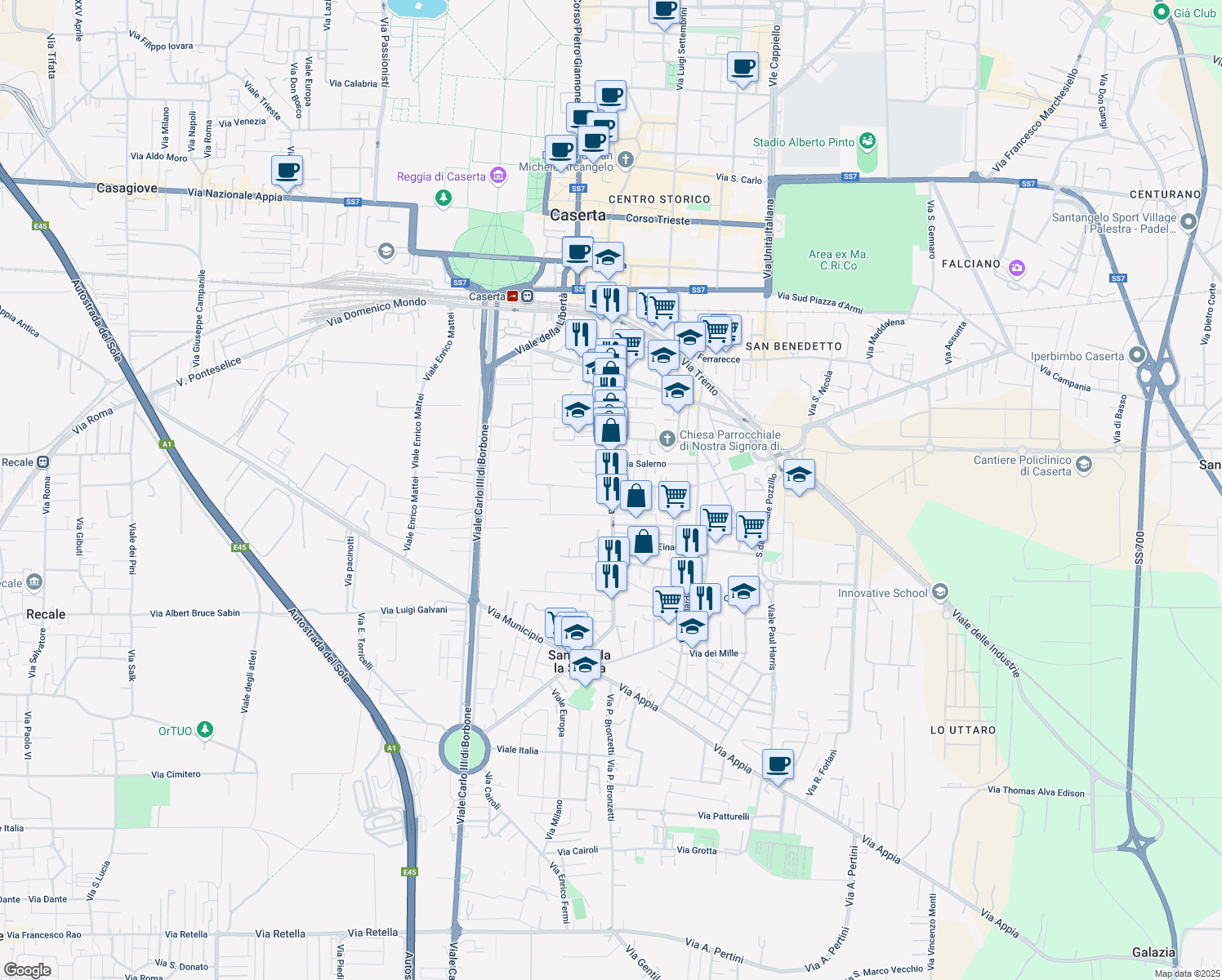Tap the Innovative School marker

point(940,592)
